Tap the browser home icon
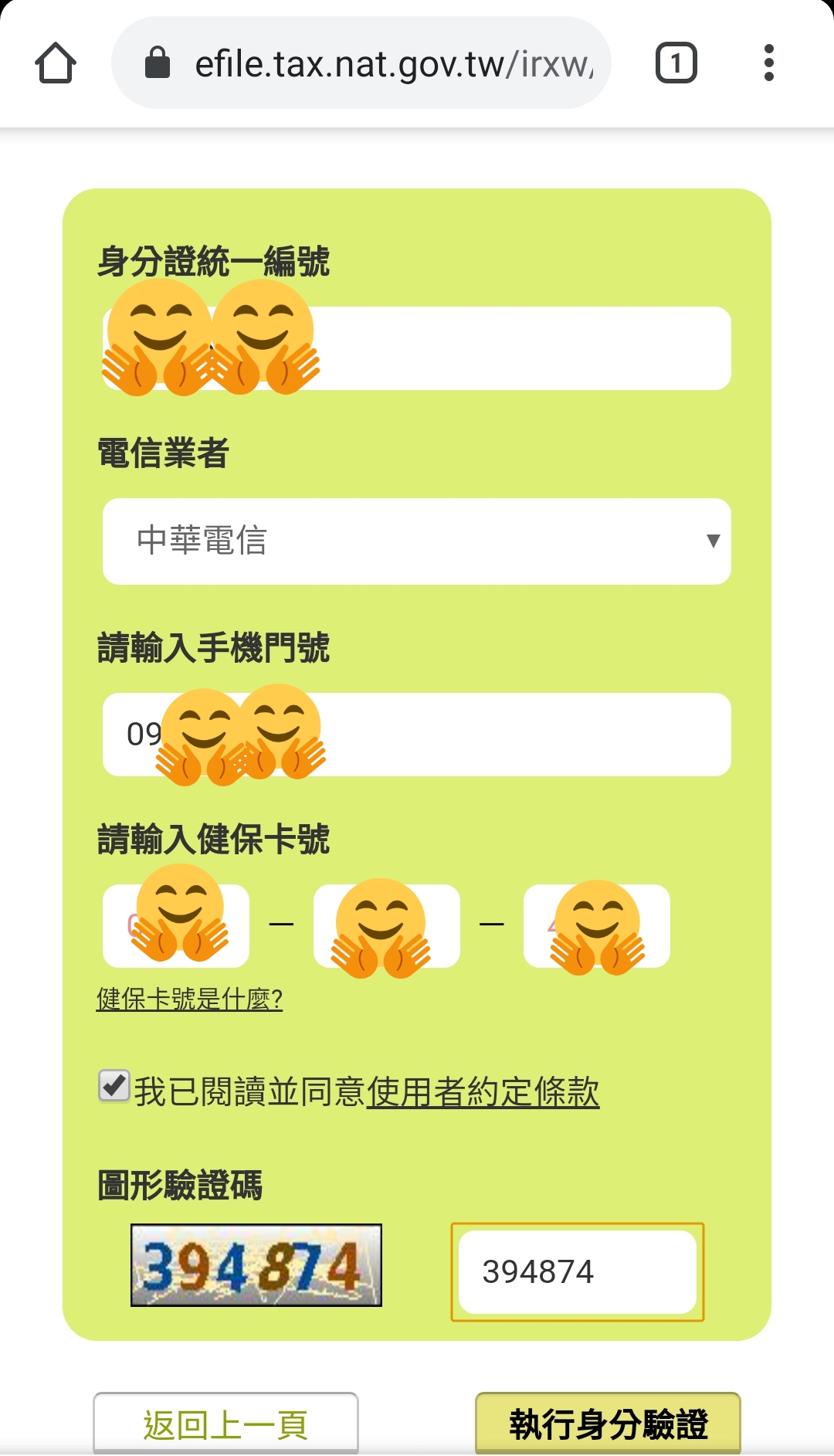Image resolution: width=834 pixels, height=1456 pixels. click(56, 63)
